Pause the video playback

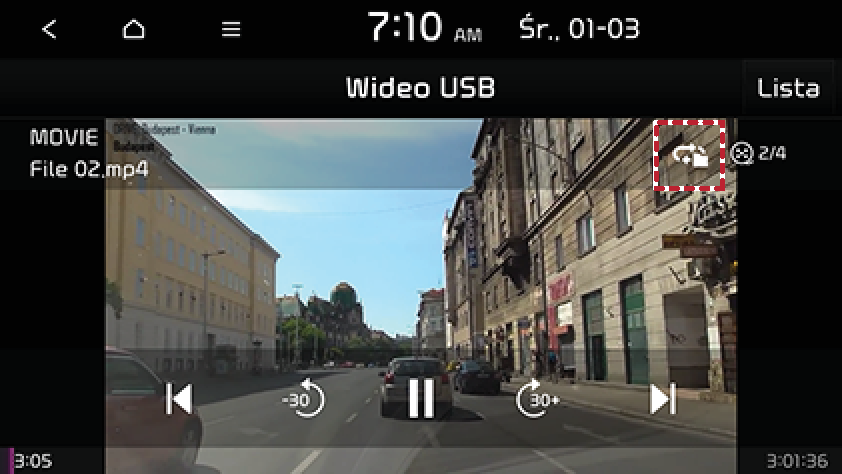421,399
